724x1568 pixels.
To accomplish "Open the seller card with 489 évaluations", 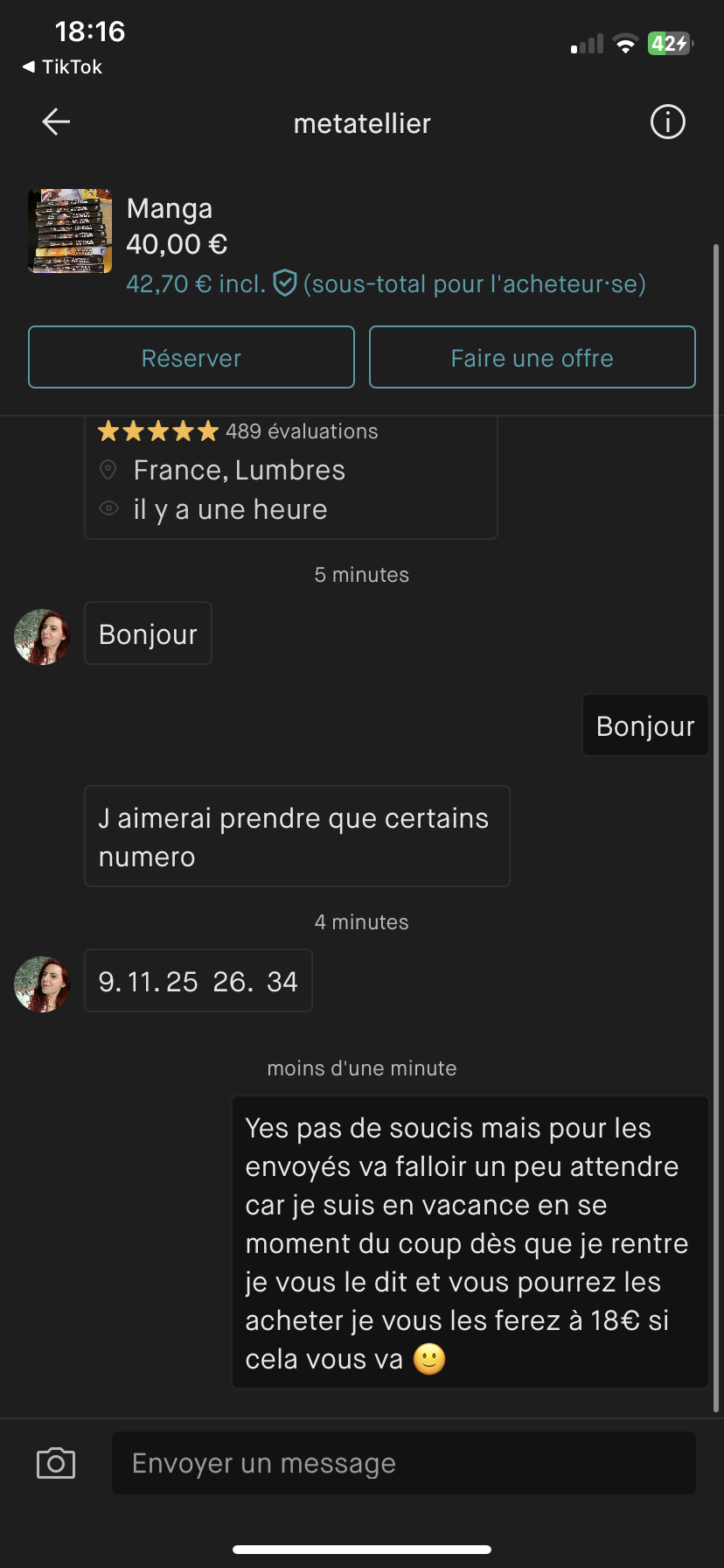I will (x=290, y=477).
